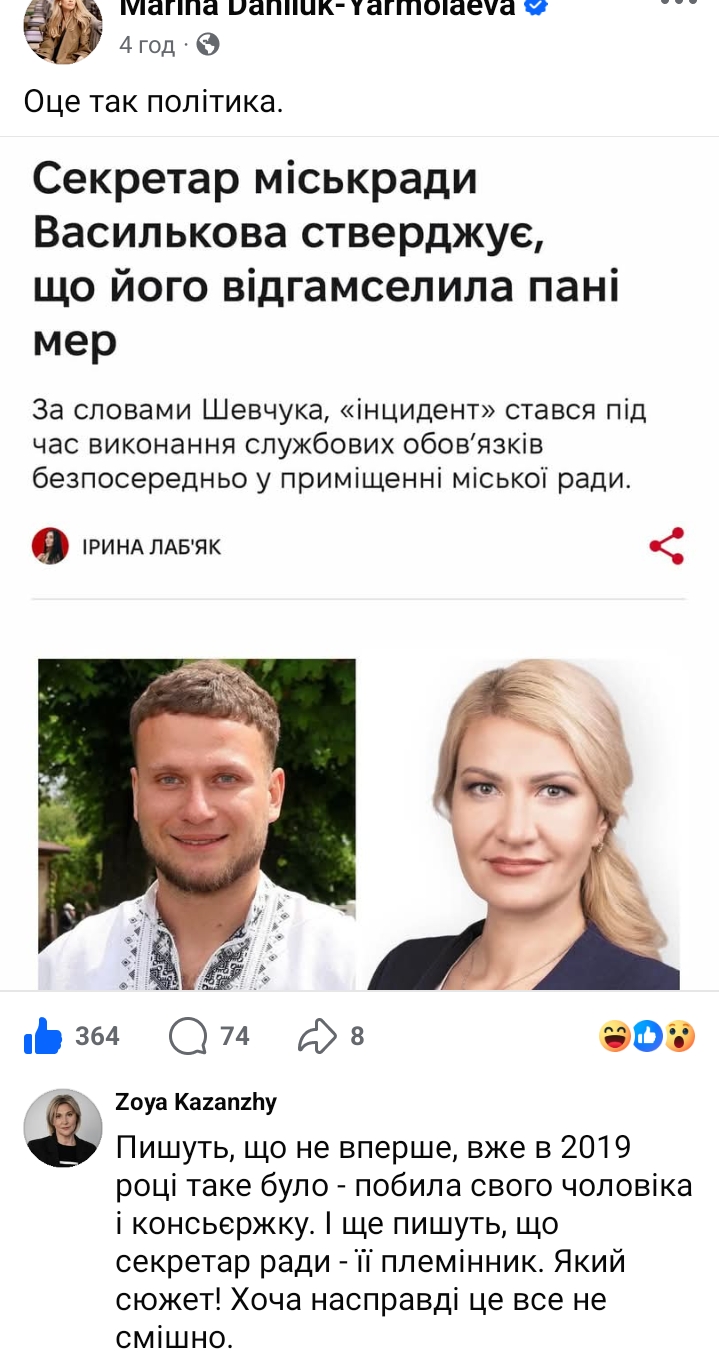Like this post with the thumbs-up

point(43,1037)
